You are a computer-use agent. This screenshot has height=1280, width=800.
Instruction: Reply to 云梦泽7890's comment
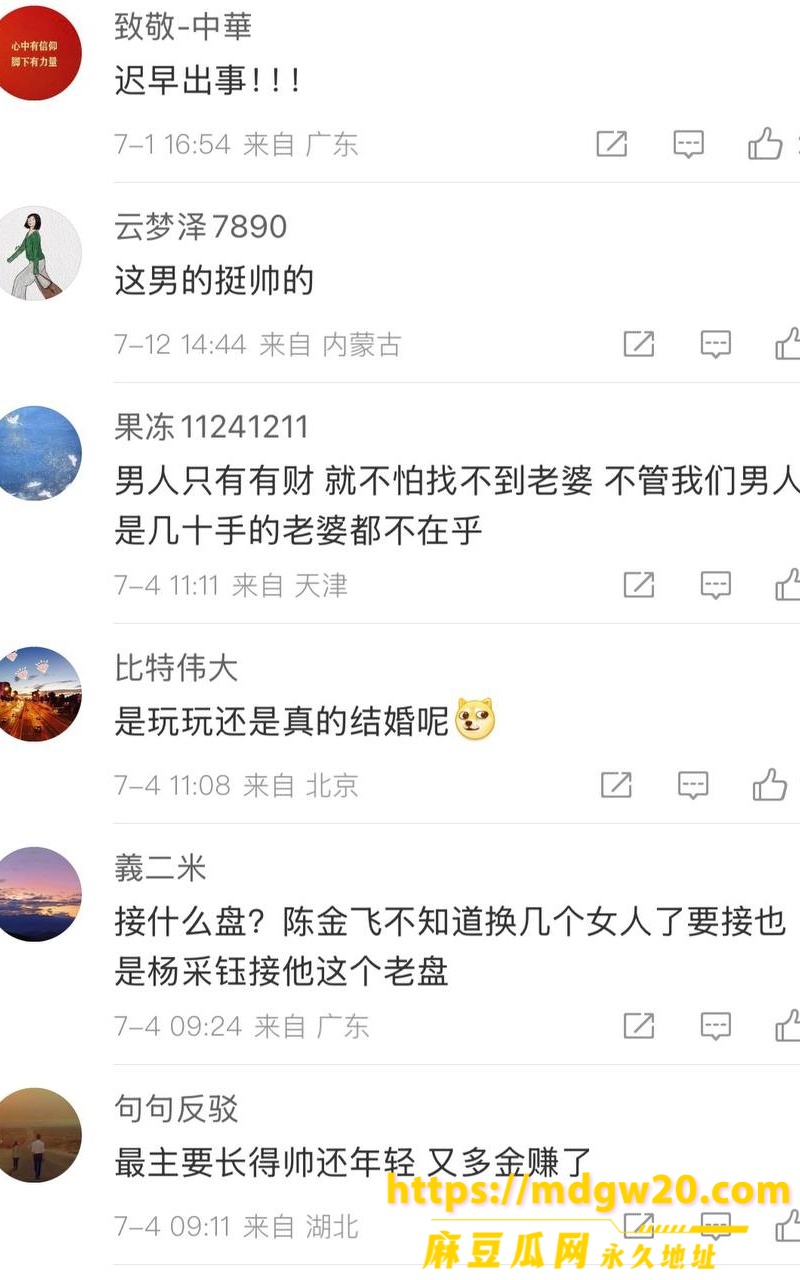coord(715,344)
